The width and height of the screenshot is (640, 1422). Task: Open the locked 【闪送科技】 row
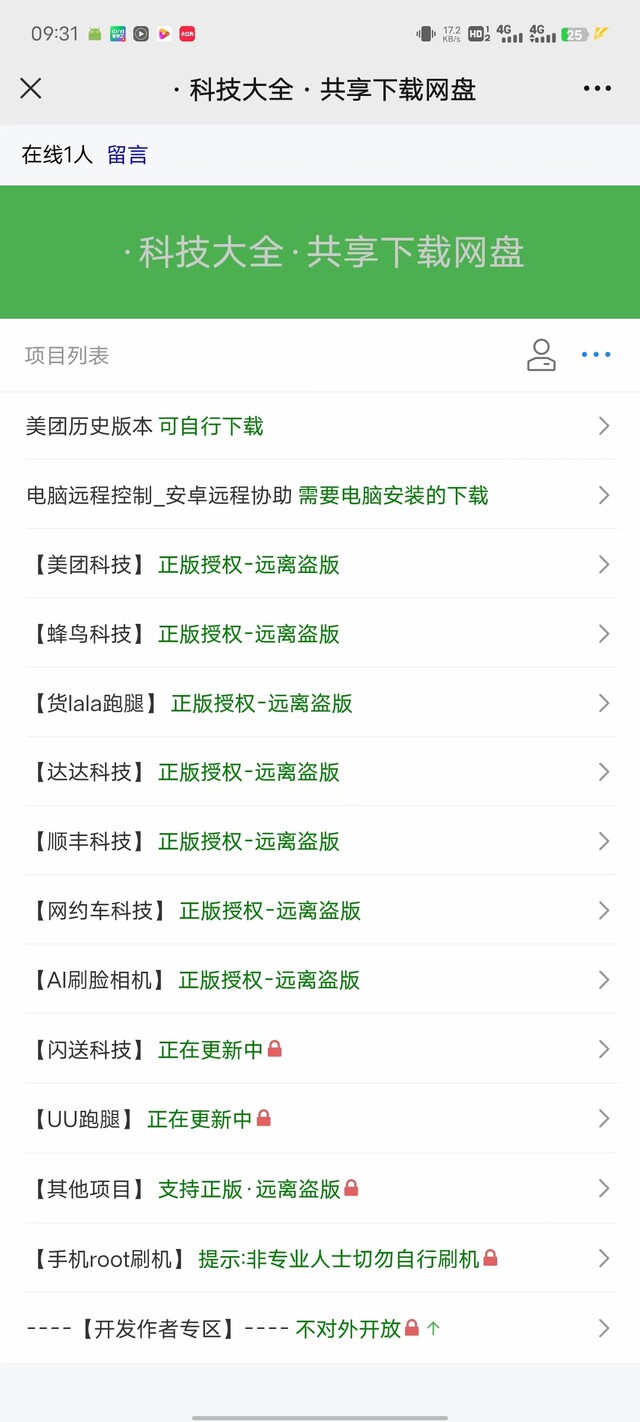coord(320,1049)
